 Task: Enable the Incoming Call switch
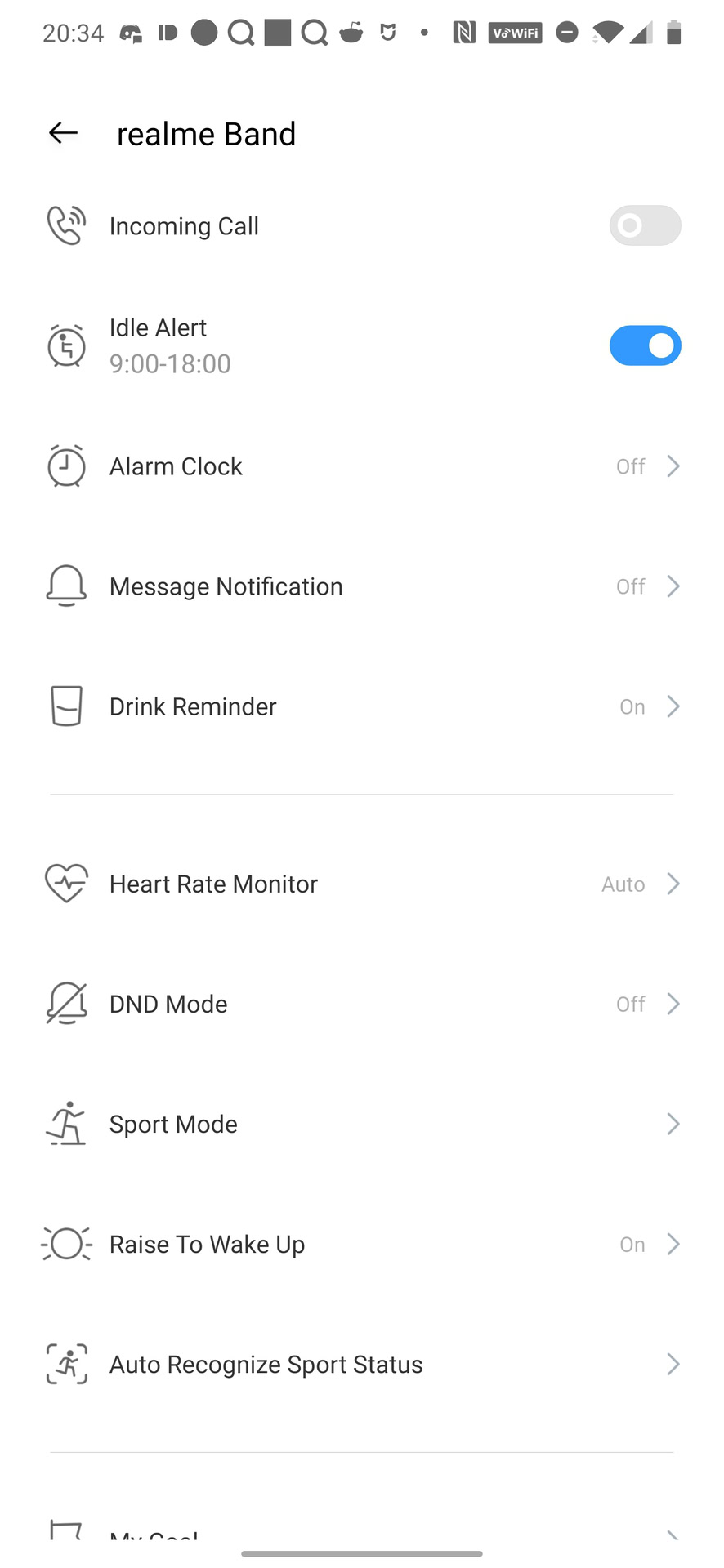[644, 225]
